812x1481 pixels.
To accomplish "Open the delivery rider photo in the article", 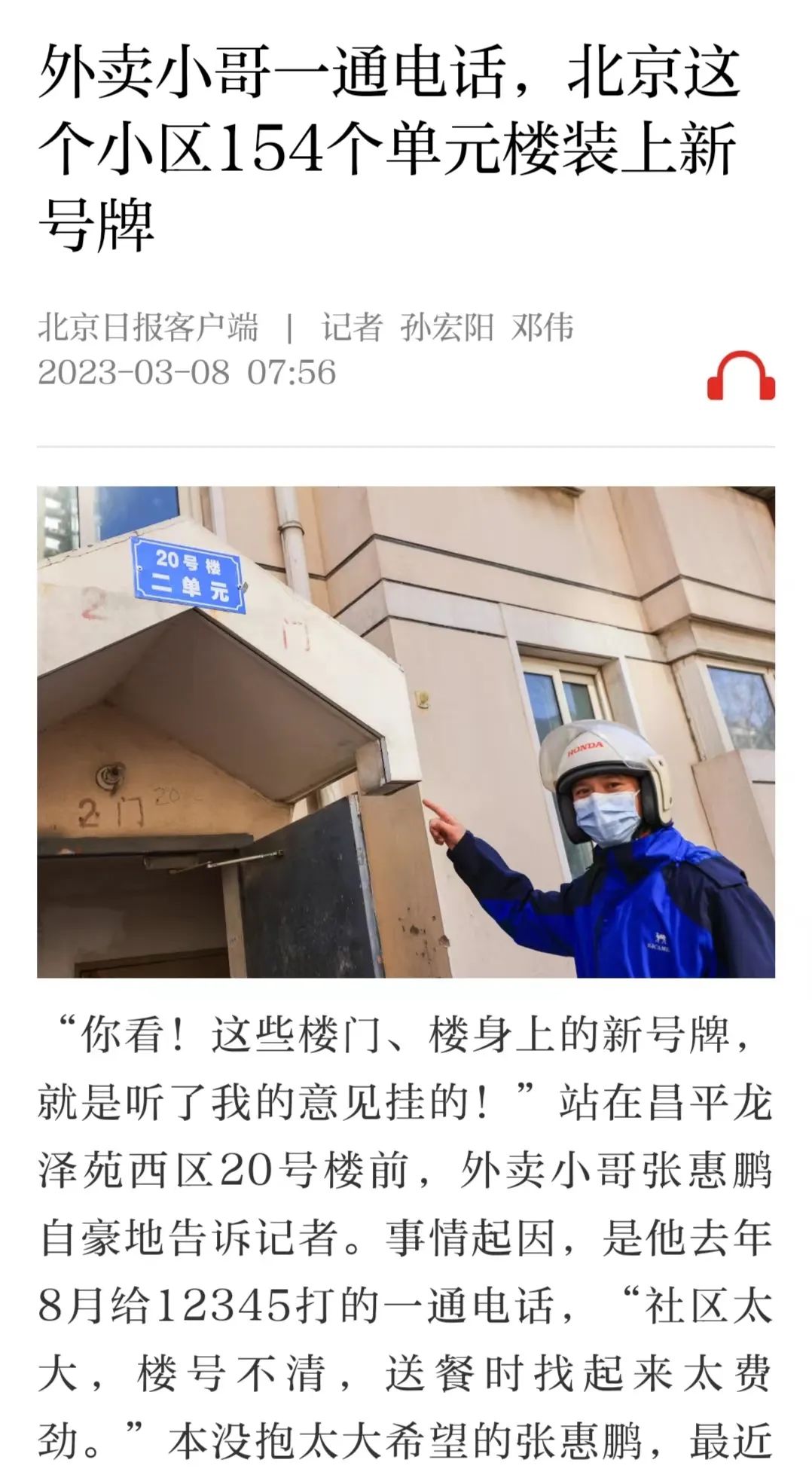I will coord(406,731).
